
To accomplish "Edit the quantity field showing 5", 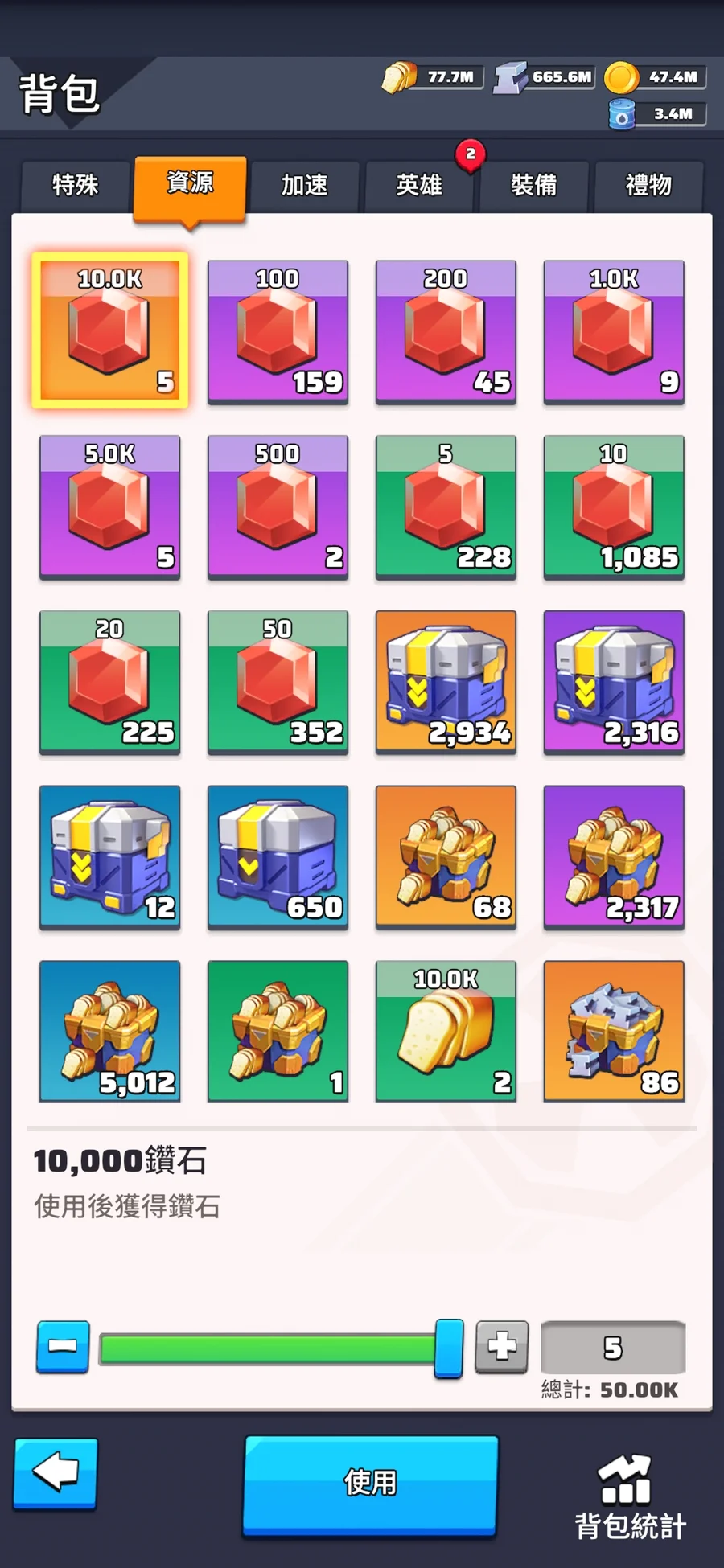I will (x=613, y=1348).
